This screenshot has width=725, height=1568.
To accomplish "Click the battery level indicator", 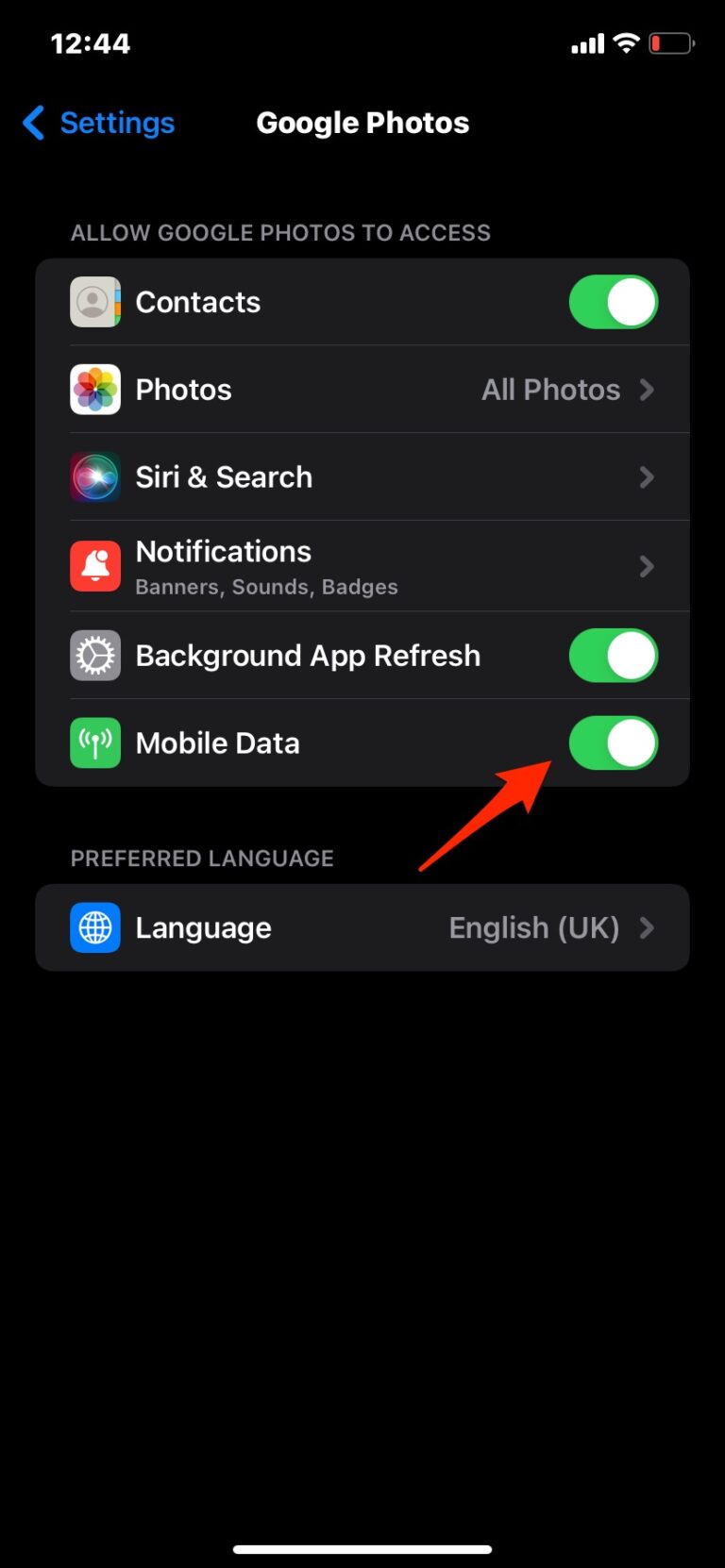I will pyautogui.click(x=672, y=42).
